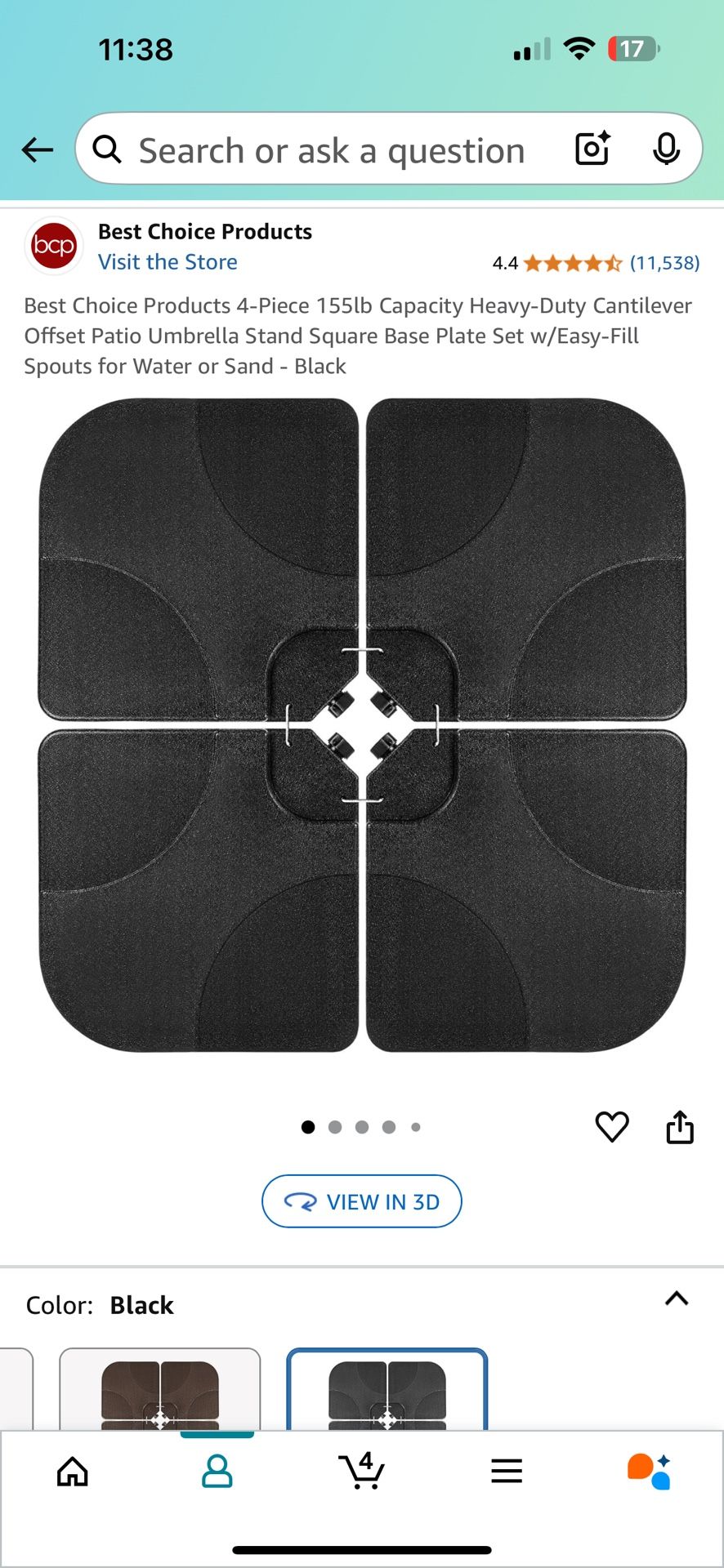
Task: Open the account profile tab
Action: (217, 1472)
